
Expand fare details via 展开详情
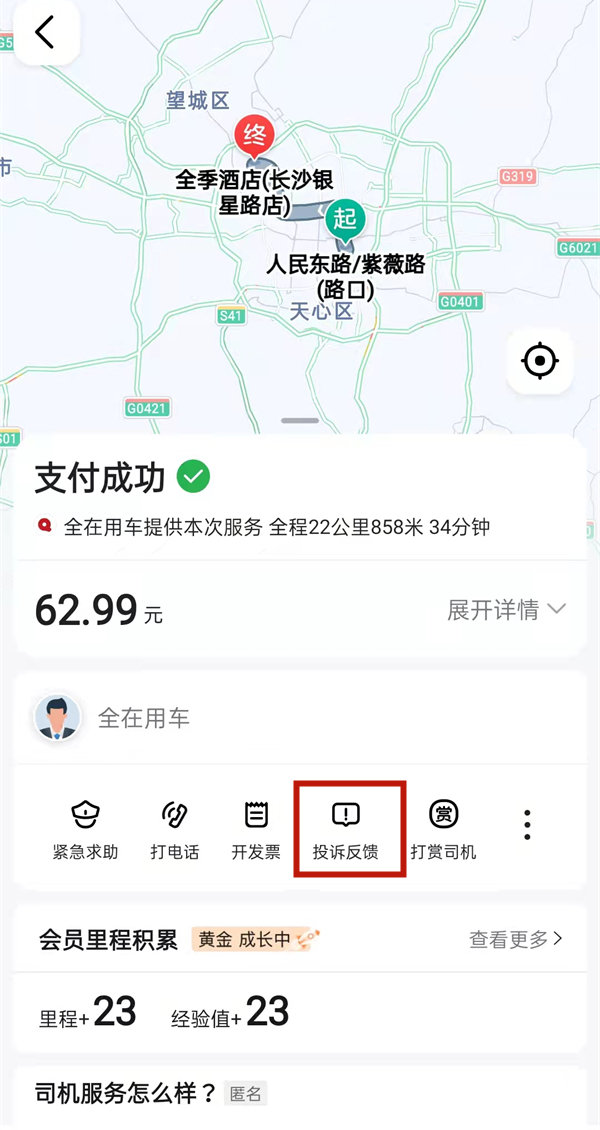point(506,609)
